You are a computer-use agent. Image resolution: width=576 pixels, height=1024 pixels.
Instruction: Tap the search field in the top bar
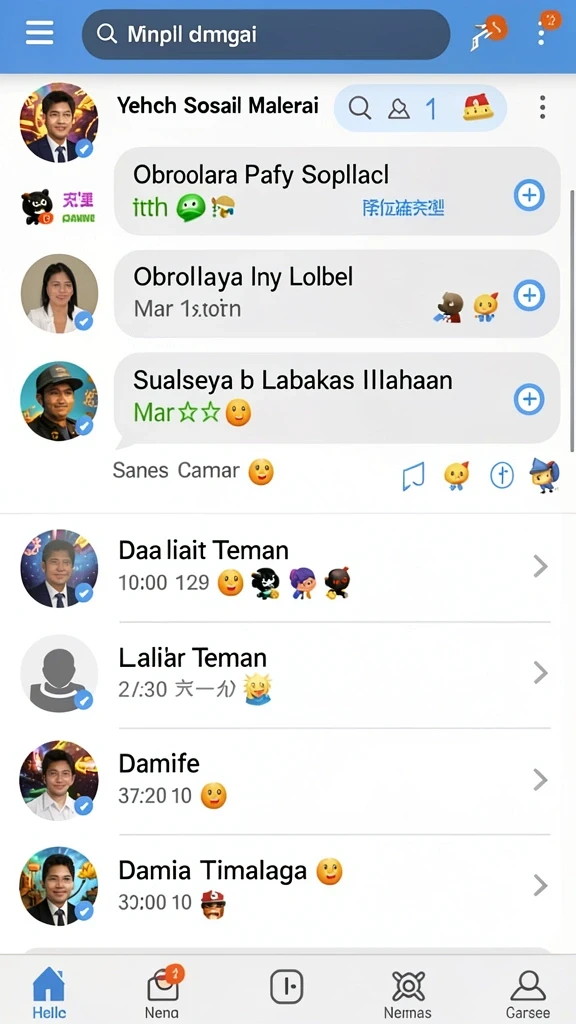pos(266,34)
